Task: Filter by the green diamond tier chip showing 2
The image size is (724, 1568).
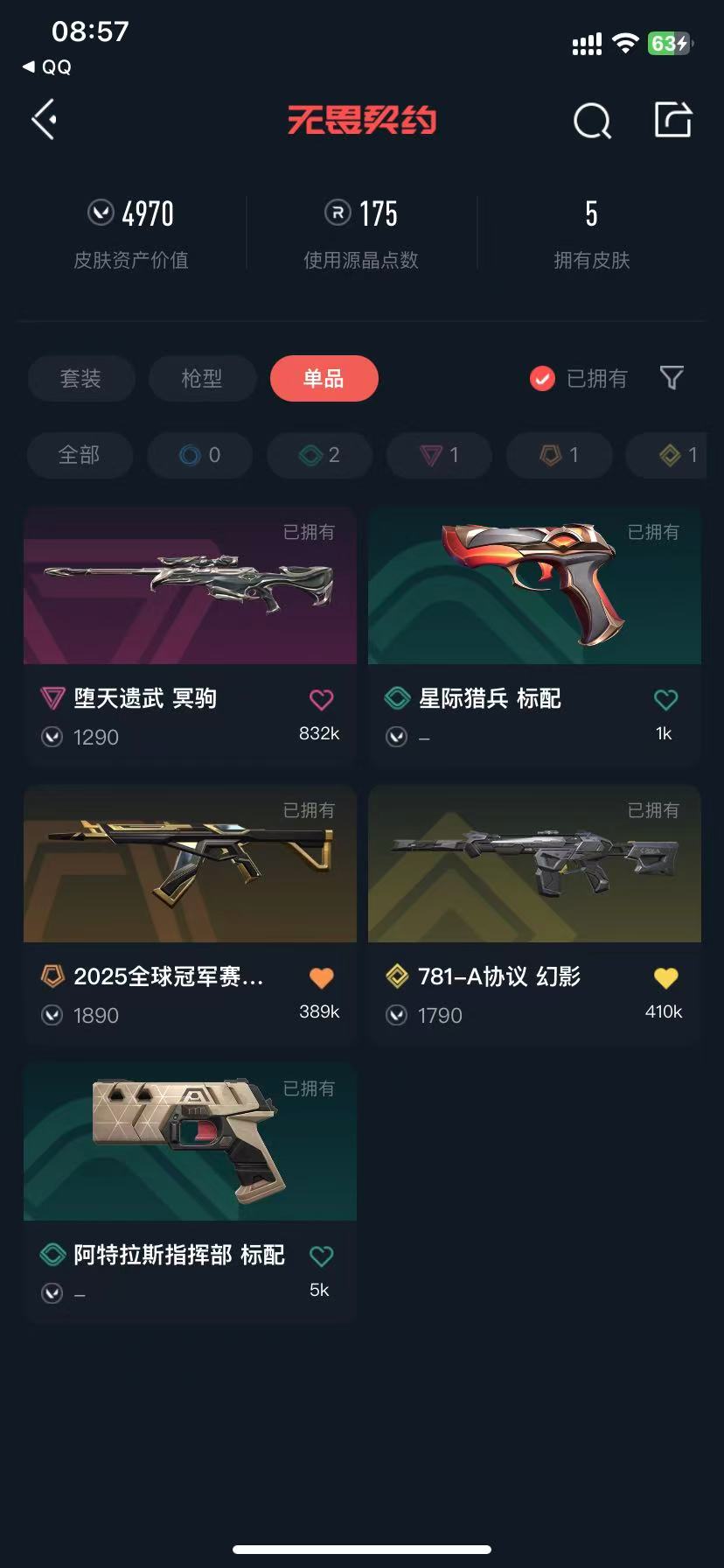Action: [319, 455]
